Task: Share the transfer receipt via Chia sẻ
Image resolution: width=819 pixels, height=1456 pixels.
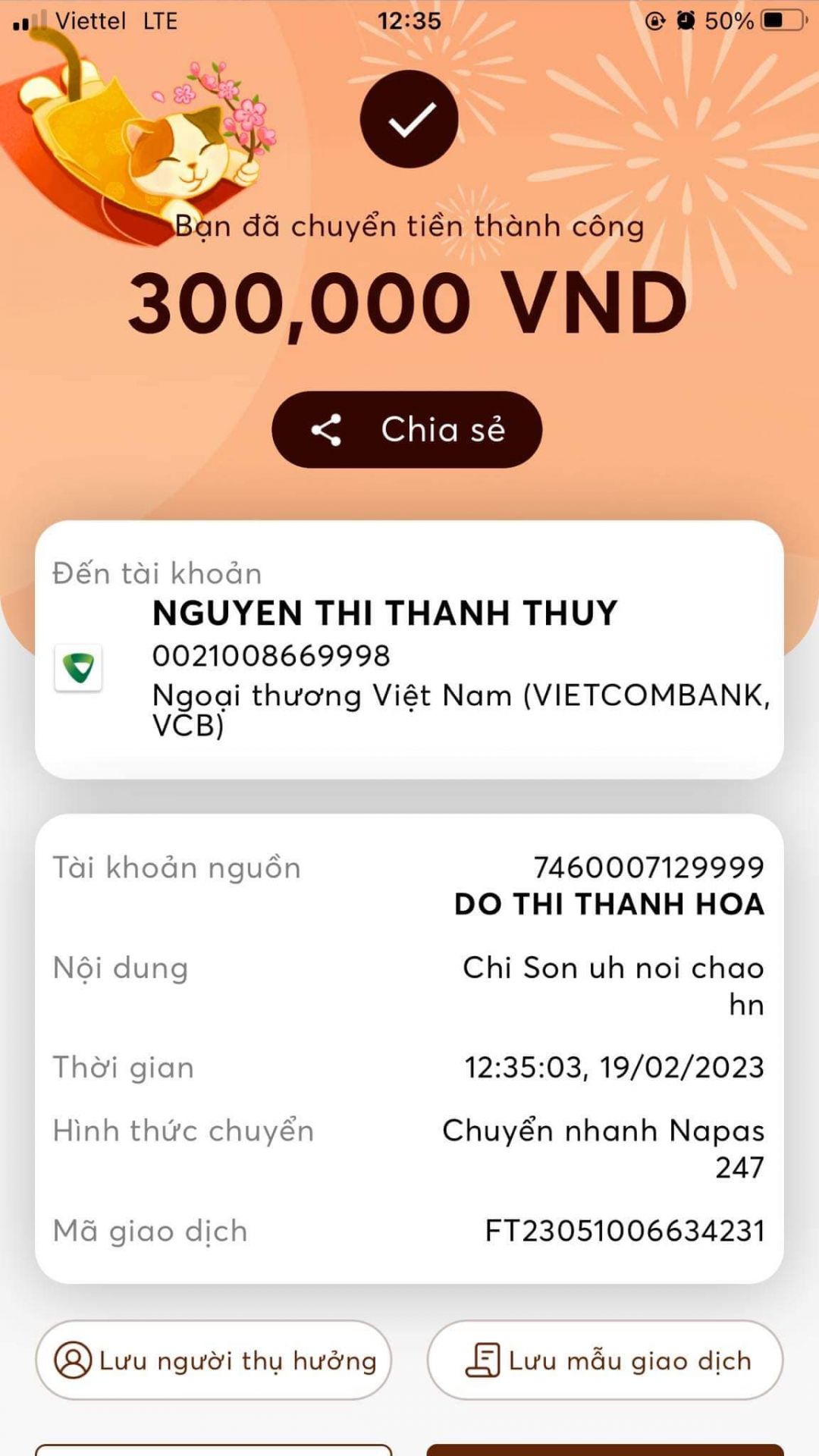Action: coord(407,429)
